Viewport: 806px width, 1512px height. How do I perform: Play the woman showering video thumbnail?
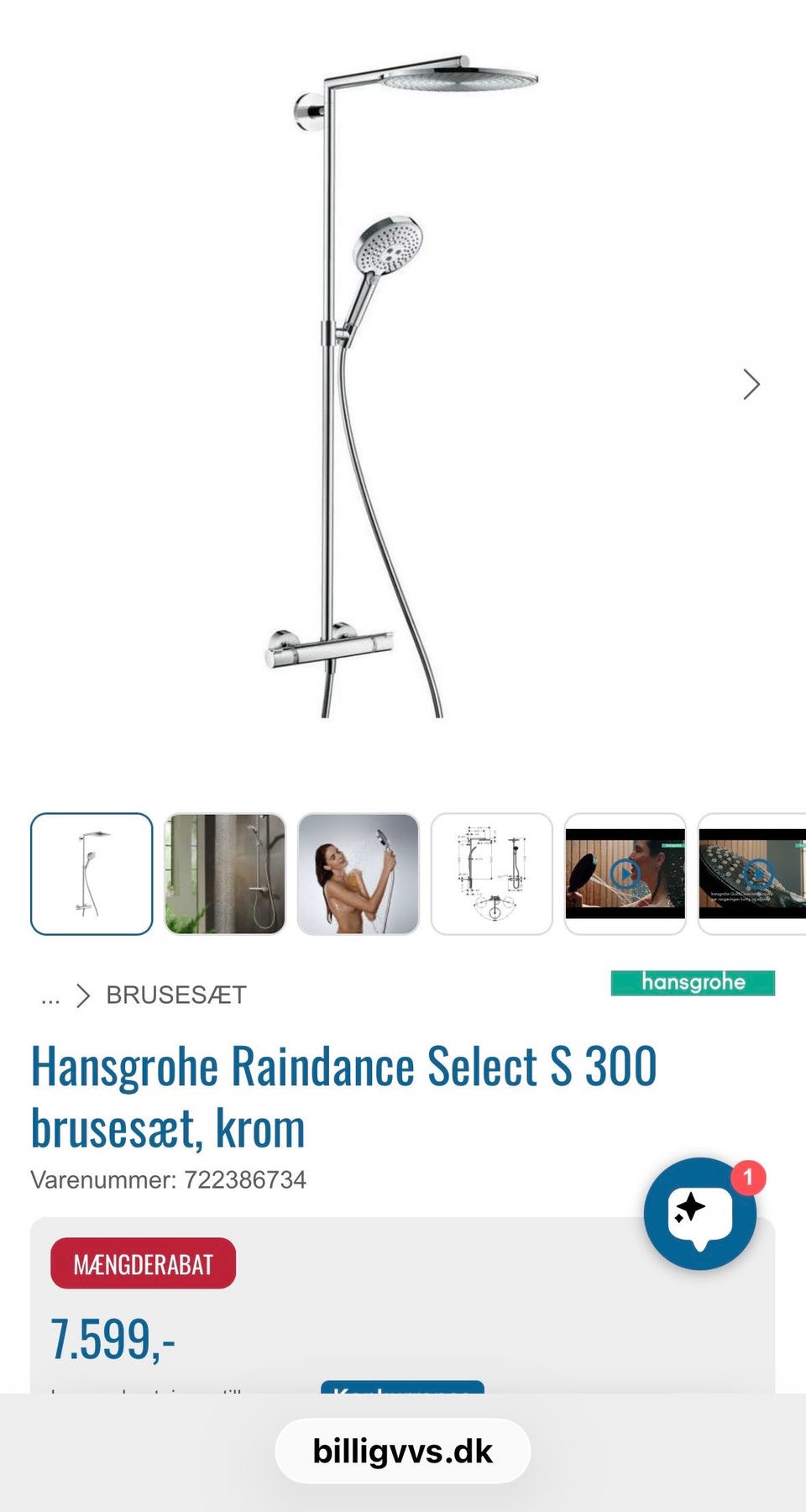coord(625,872)
